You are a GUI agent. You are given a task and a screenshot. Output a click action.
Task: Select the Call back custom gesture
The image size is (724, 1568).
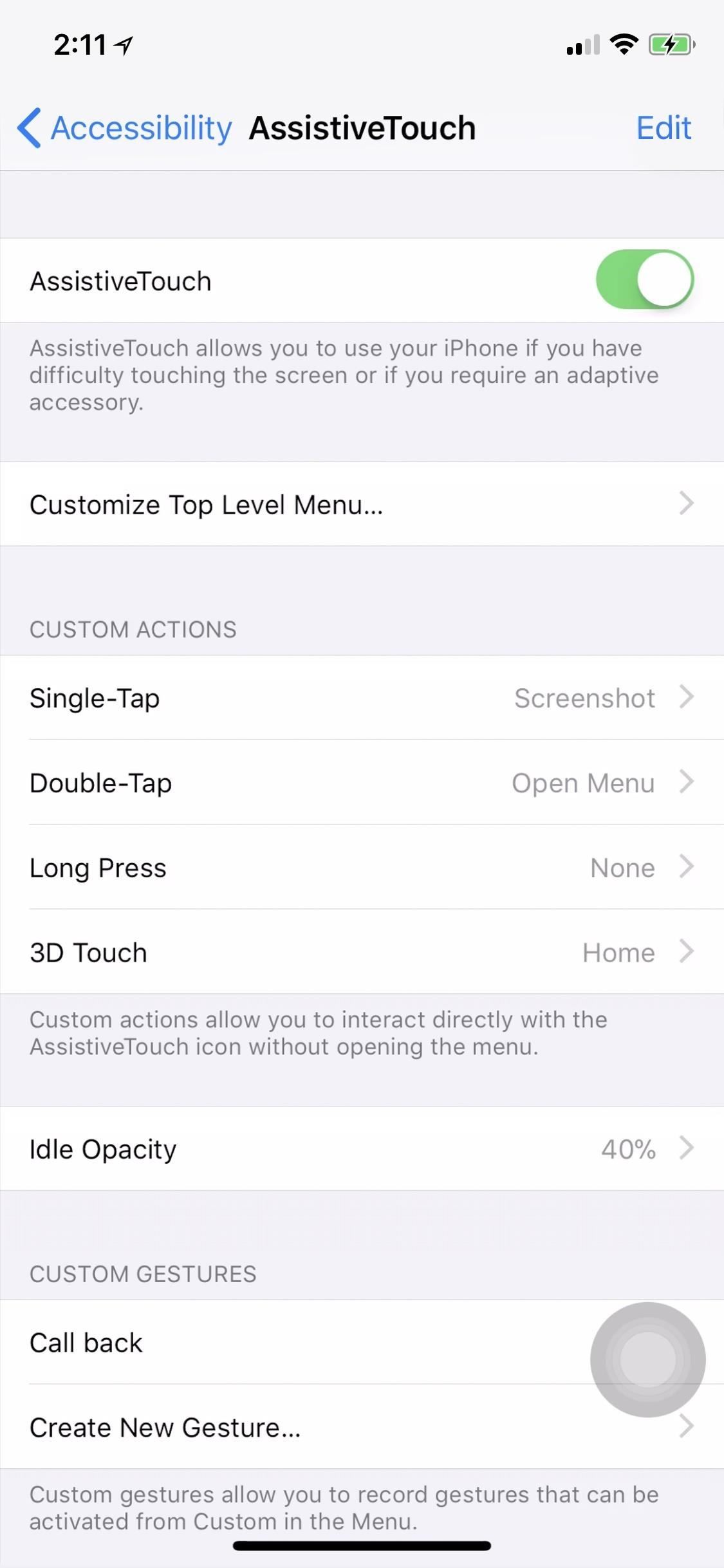(257, 1343)
